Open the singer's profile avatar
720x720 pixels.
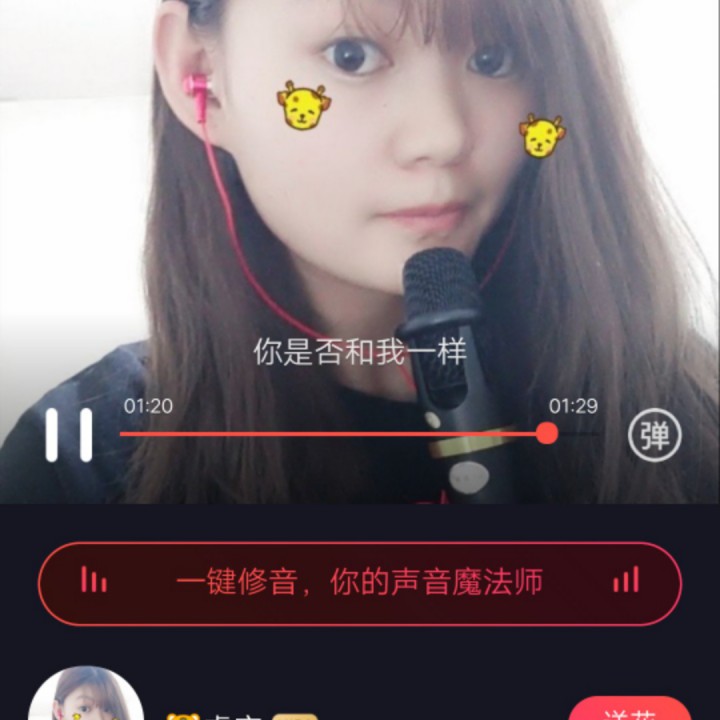pyautogui.click(x=85, y=697)
